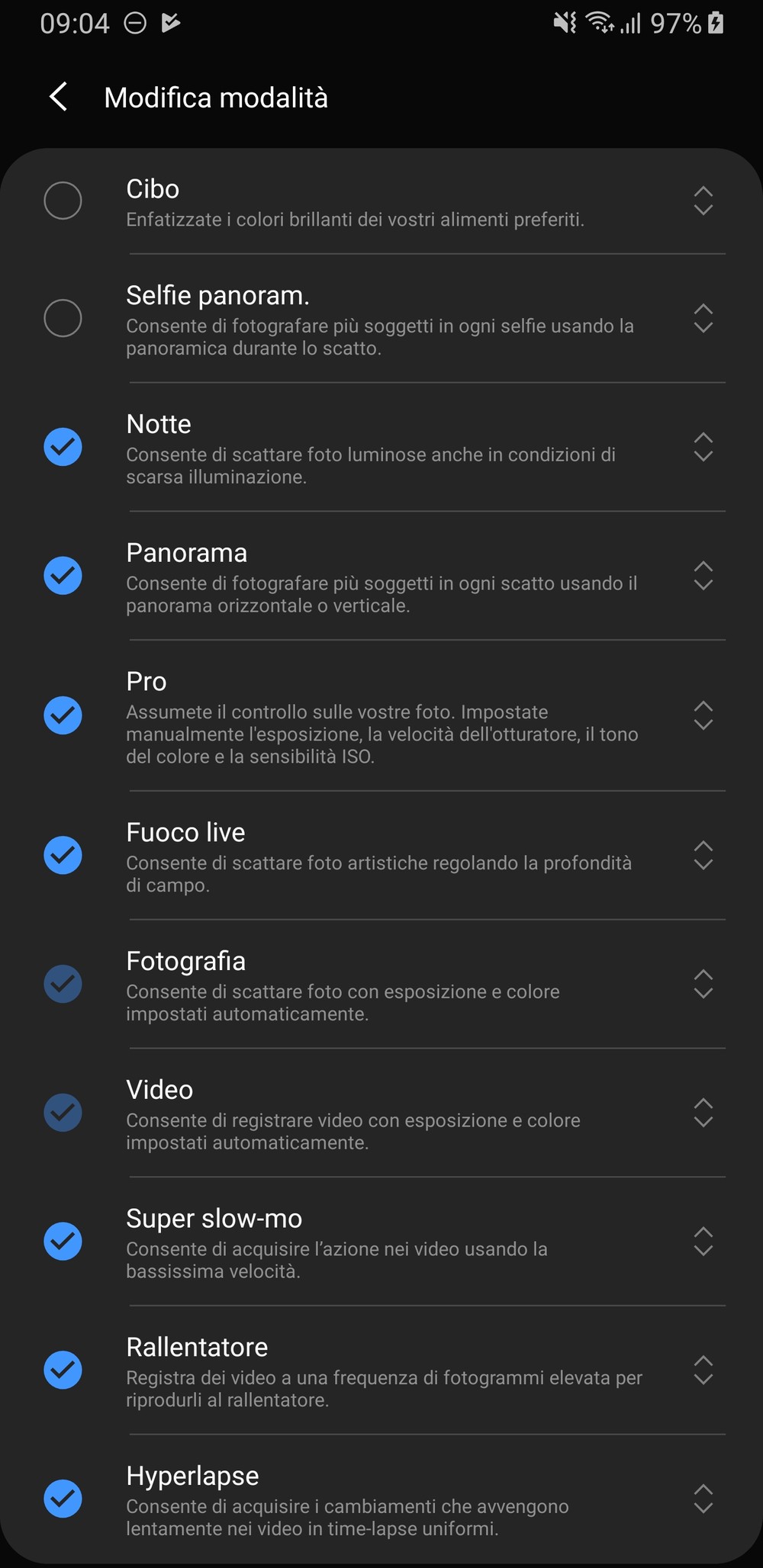Turn off Super slow-mo mode
This screenshot has width=763, height=1568.
tap(63, 1241)
